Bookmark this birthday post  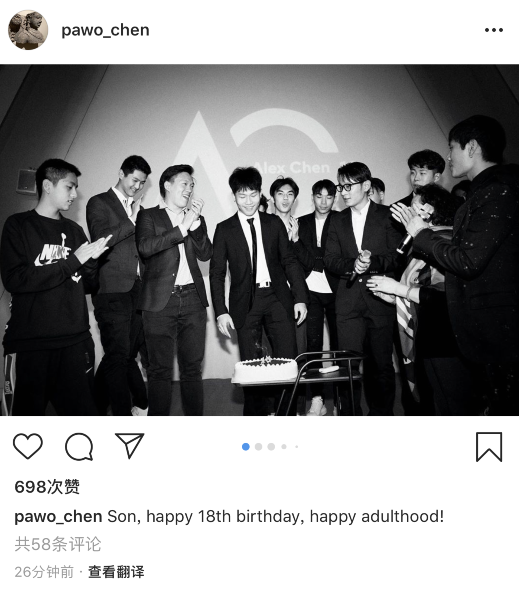pos(489,447)
